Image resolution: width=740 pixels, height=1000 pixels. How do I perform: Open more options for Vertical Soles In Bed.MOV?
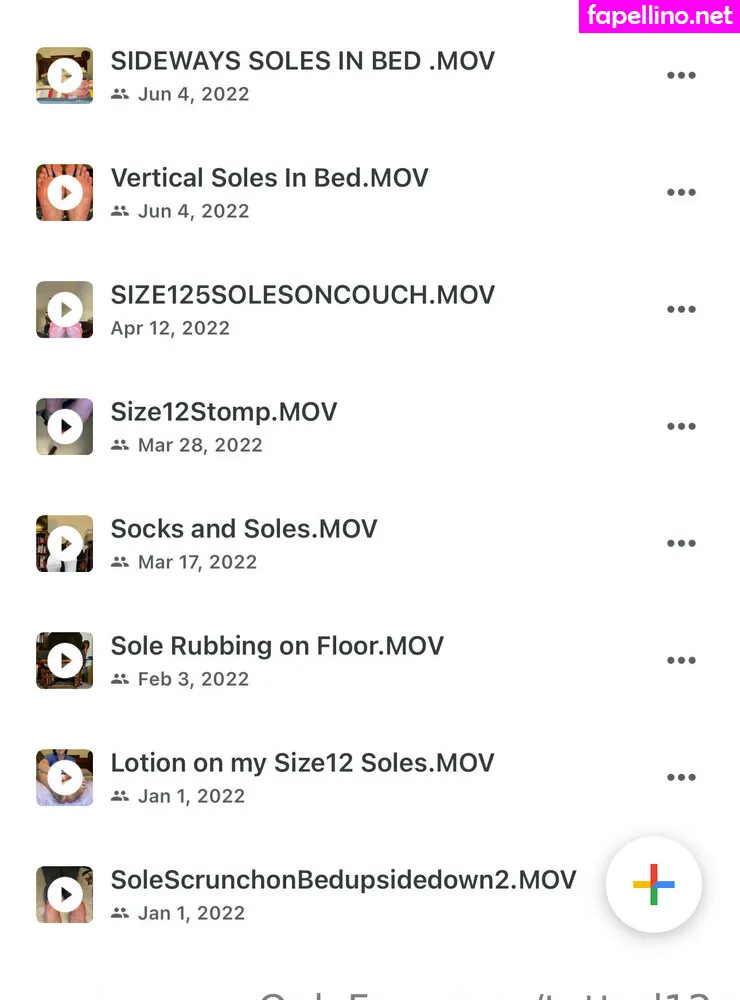(x=681, y=193)
